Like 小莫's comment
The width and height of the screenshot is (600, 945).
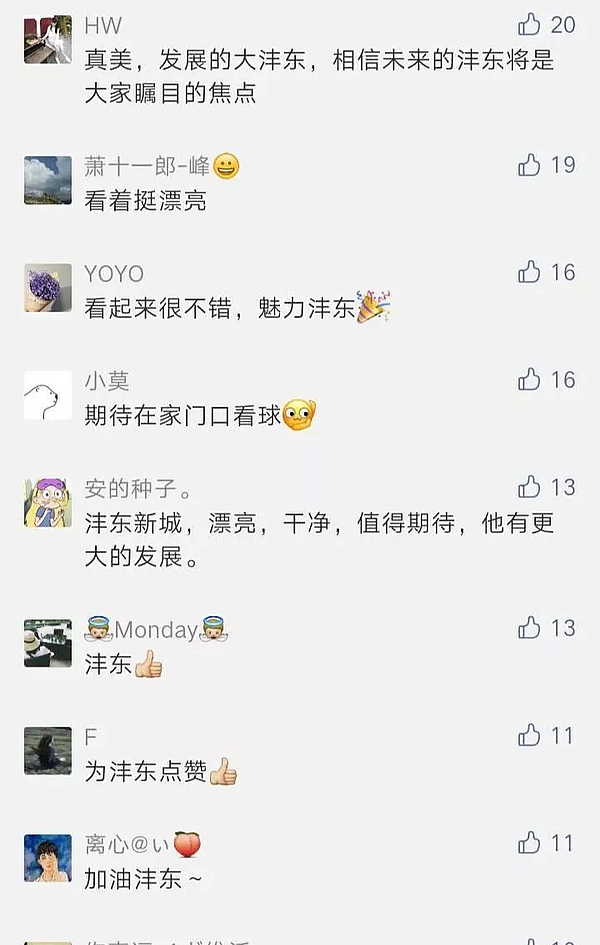pyautogui.click(x=529, y=379)
